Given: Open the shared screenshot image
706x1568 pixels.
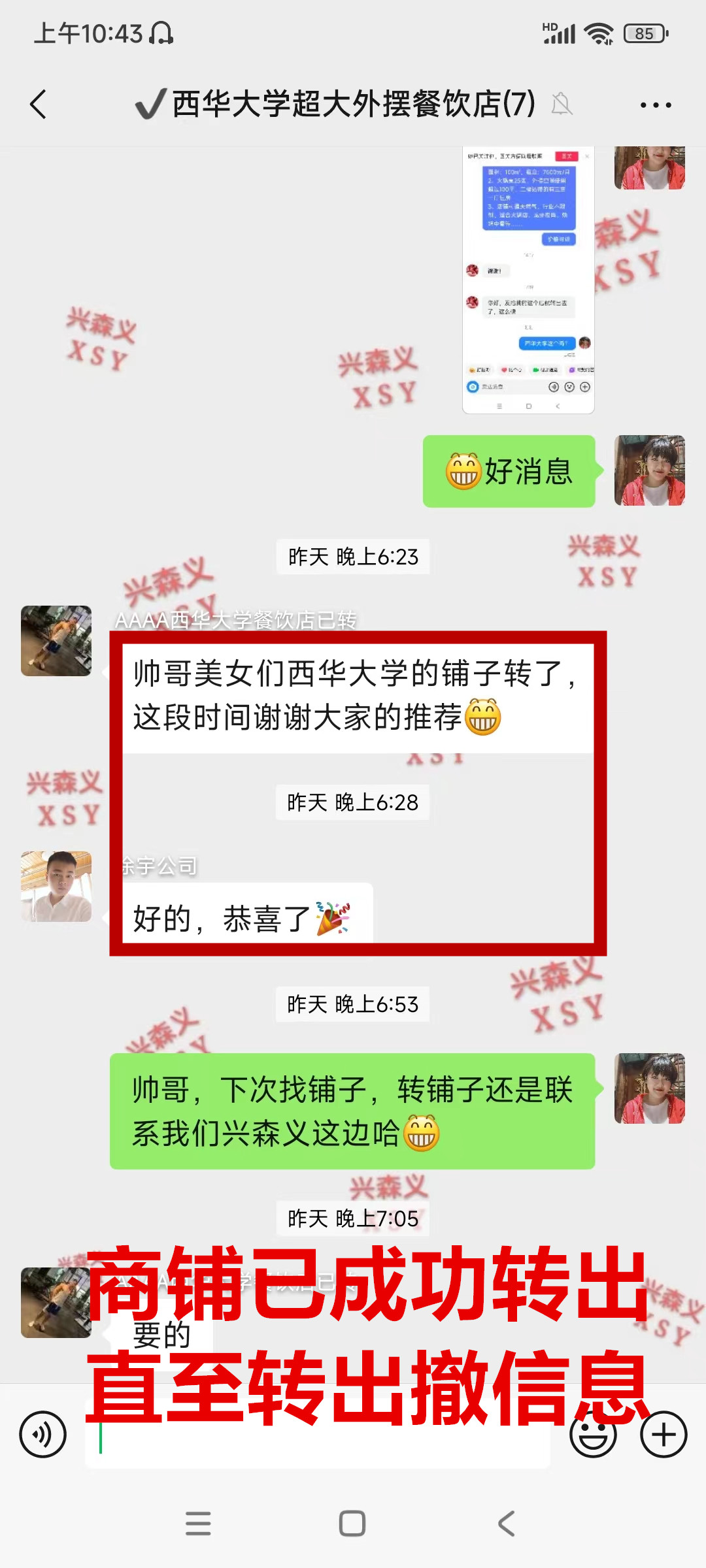Looking at the screenshot, I should click(528, 281).
